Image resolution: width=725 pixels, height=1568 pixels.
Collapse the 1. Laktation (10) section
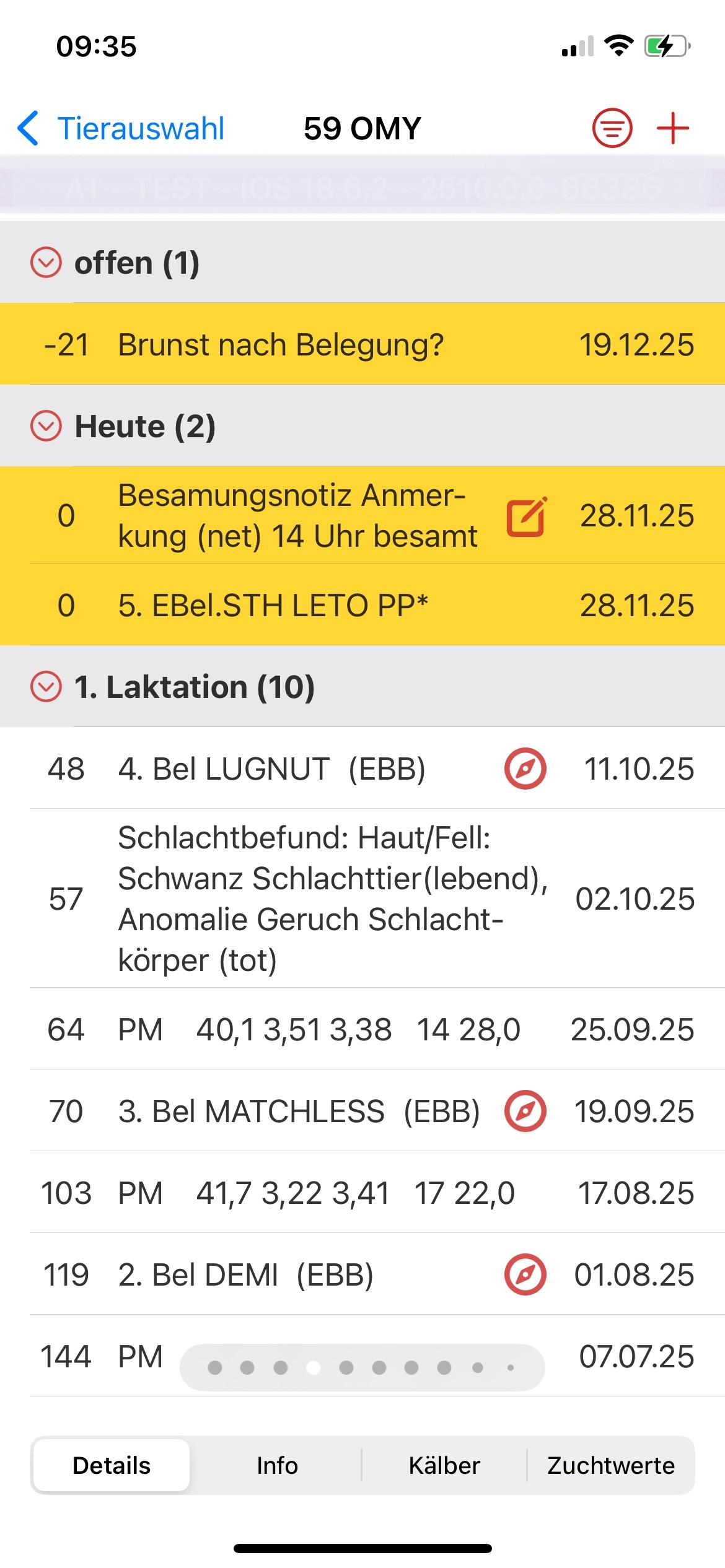pos(46,687)
